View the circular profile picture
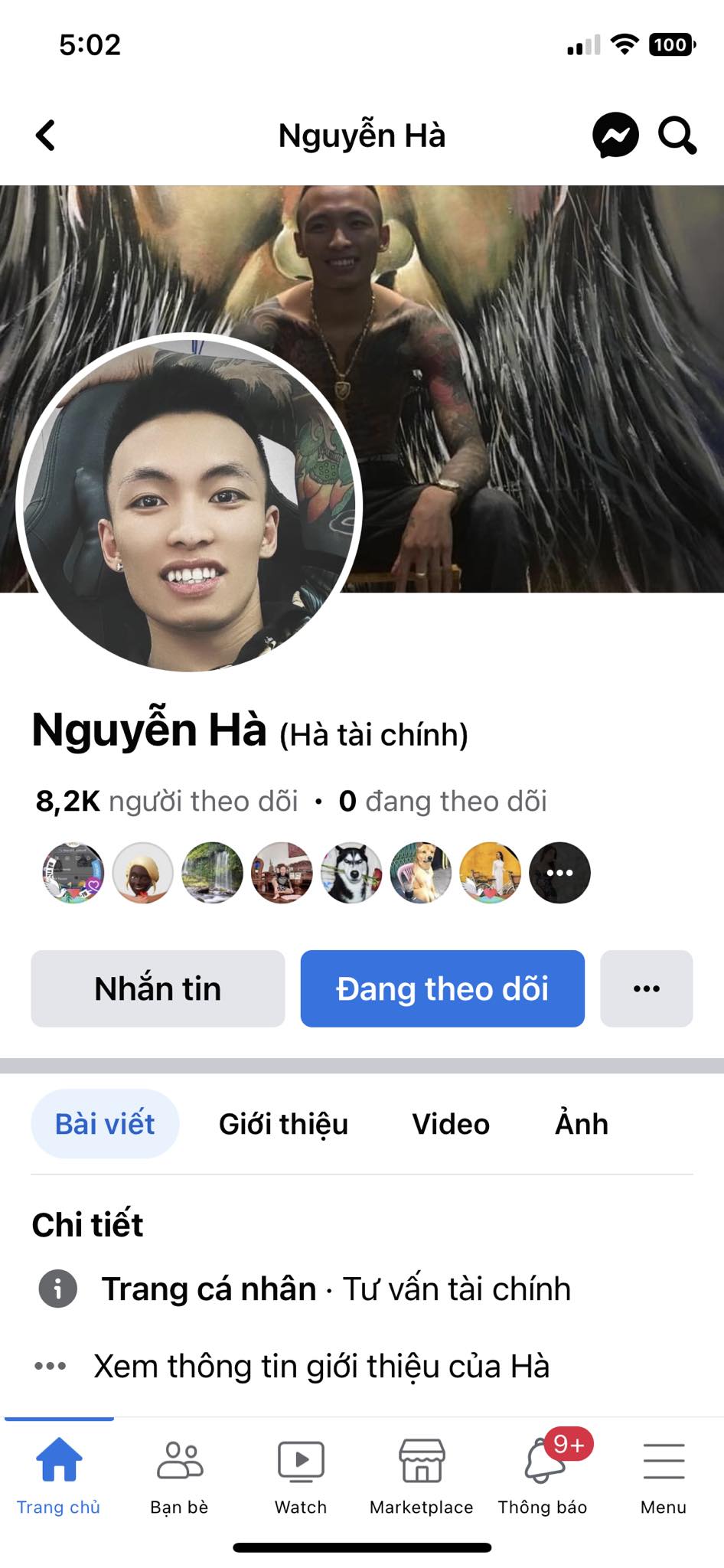 (188, 504)
